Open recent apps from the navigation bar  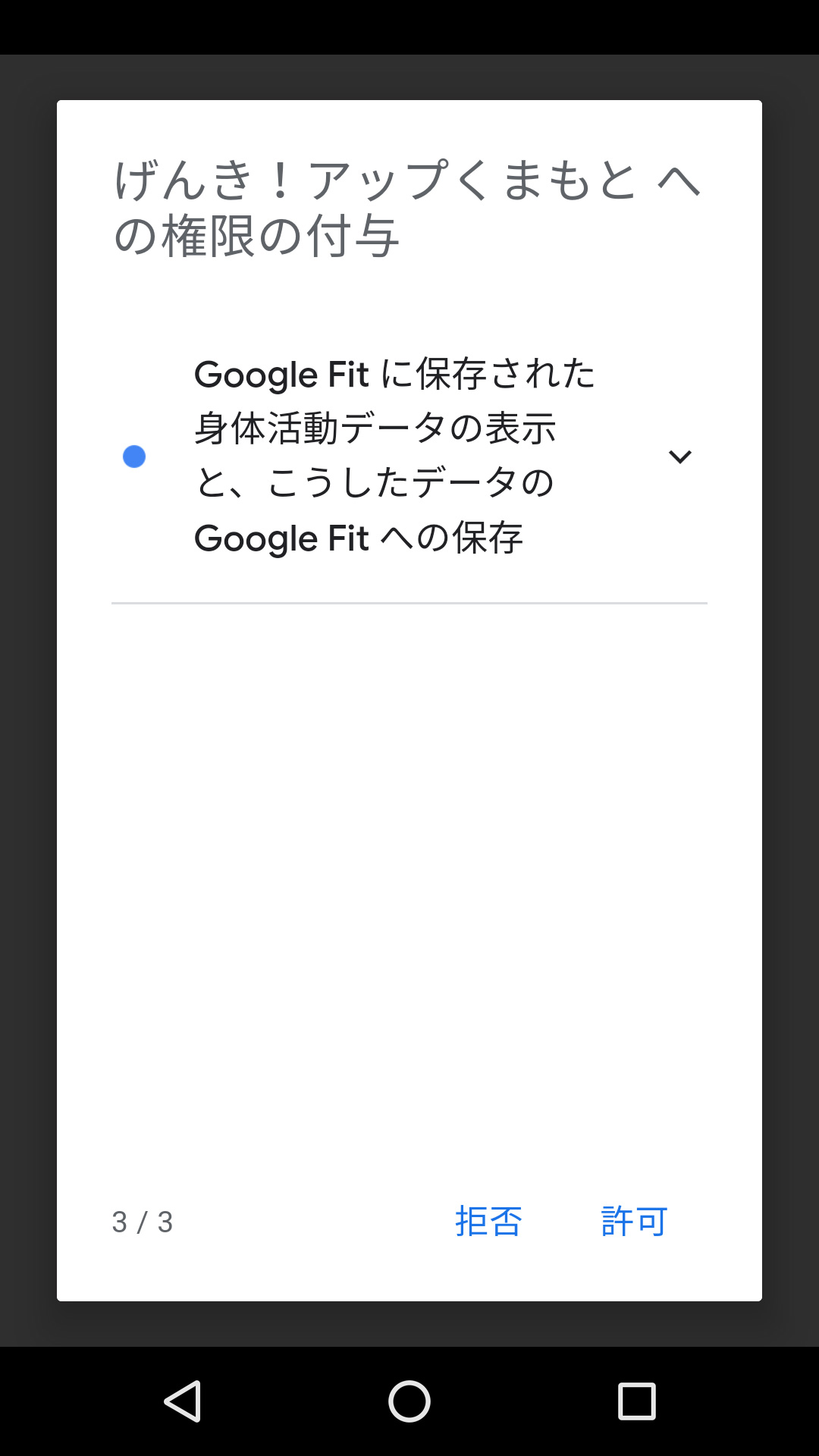[x=636, y=1401]
